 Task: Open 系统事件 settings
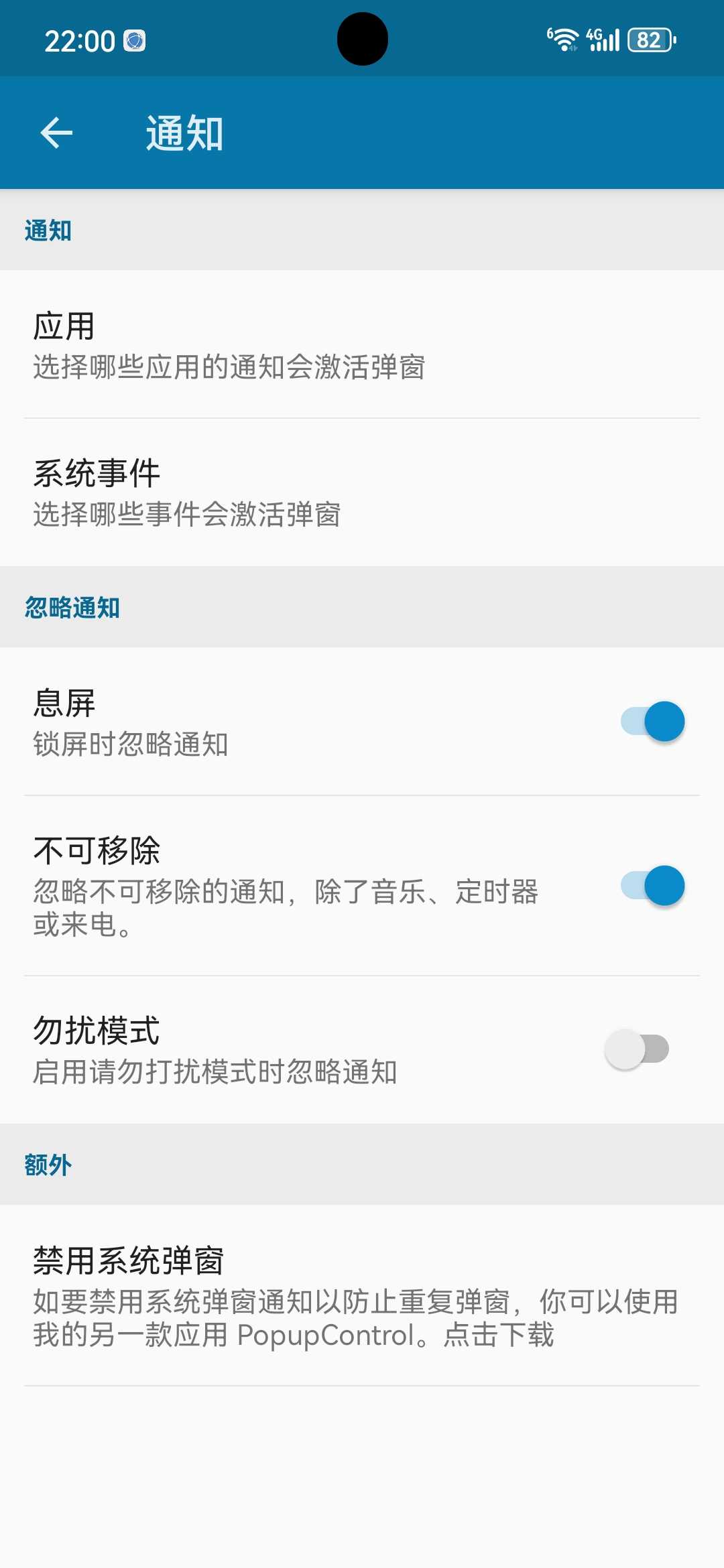(x=362, y=492)
